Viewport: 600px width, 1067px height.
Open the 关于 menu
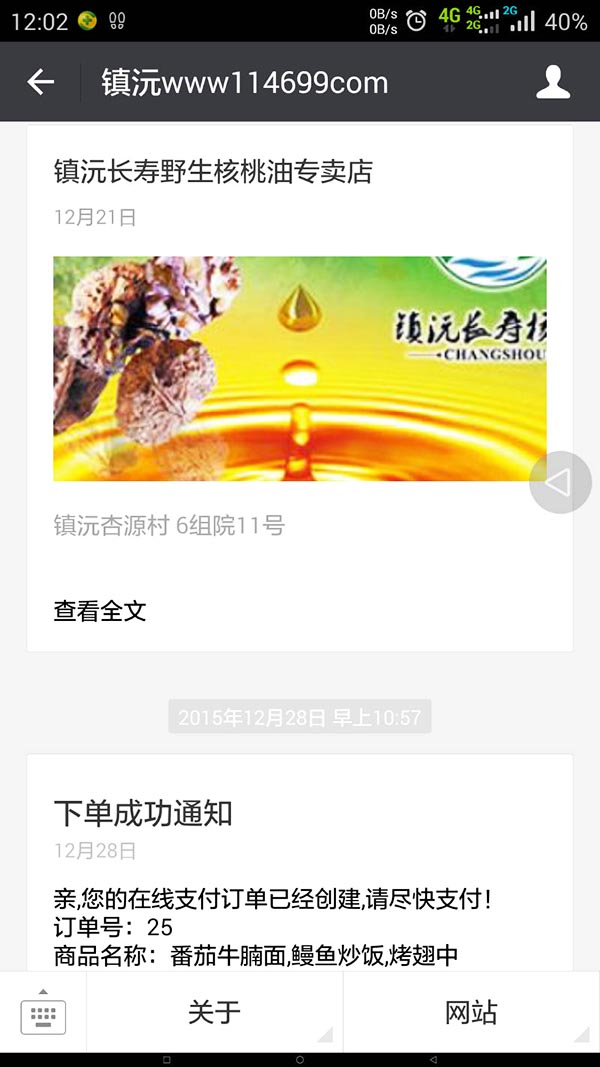pos(215,1012)
